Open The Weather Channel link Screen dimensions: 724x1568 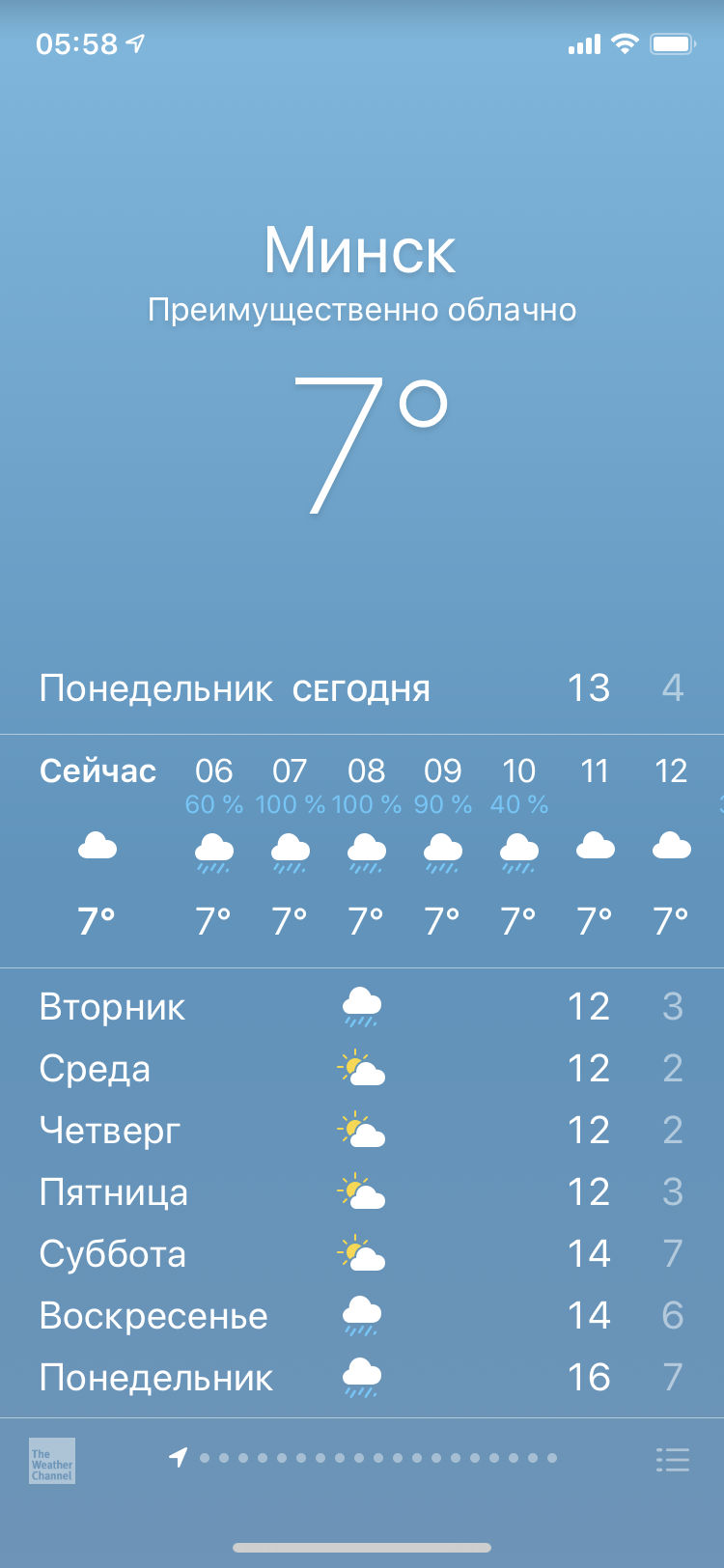(x=52, y=1460)
